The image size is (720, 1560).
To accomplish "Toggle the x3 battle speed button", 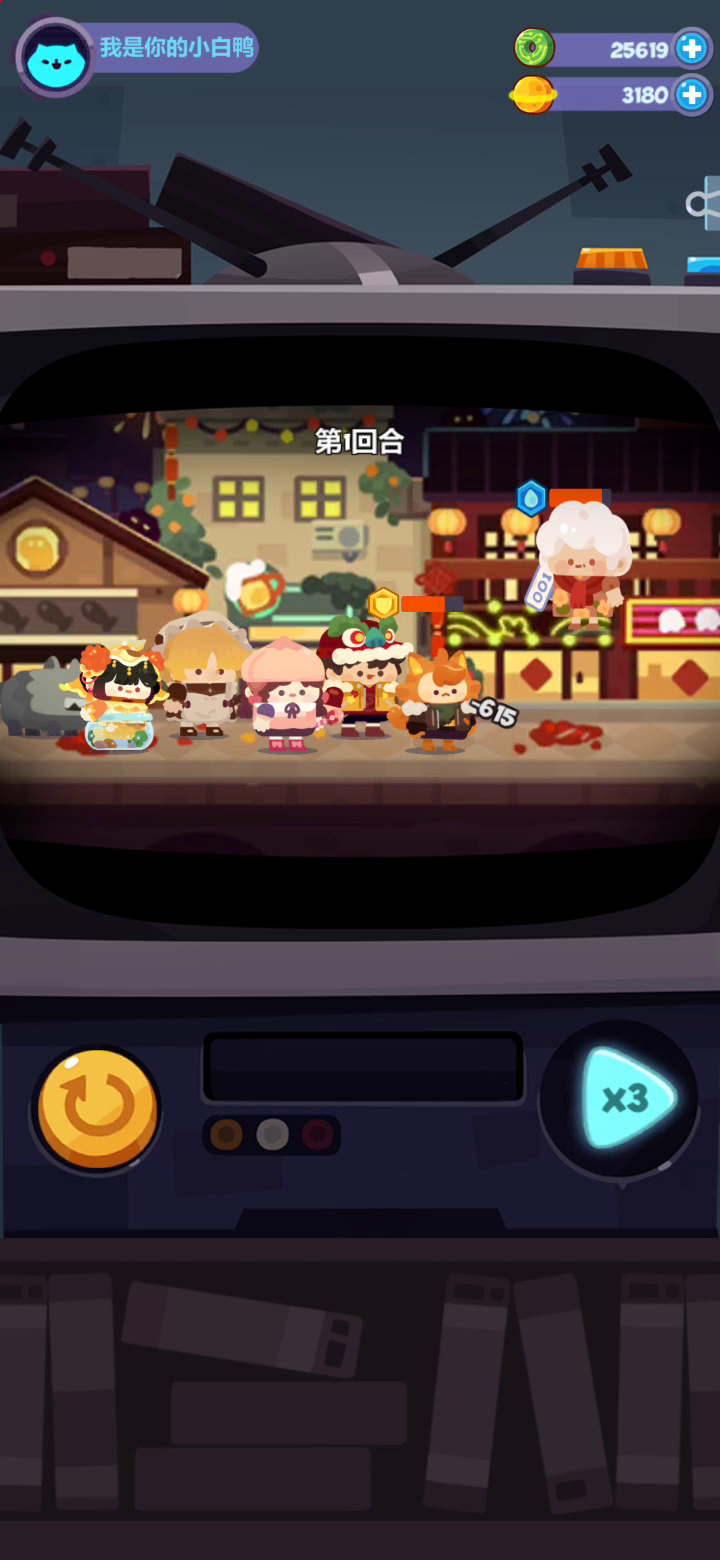I will [x=621, y=1098].
